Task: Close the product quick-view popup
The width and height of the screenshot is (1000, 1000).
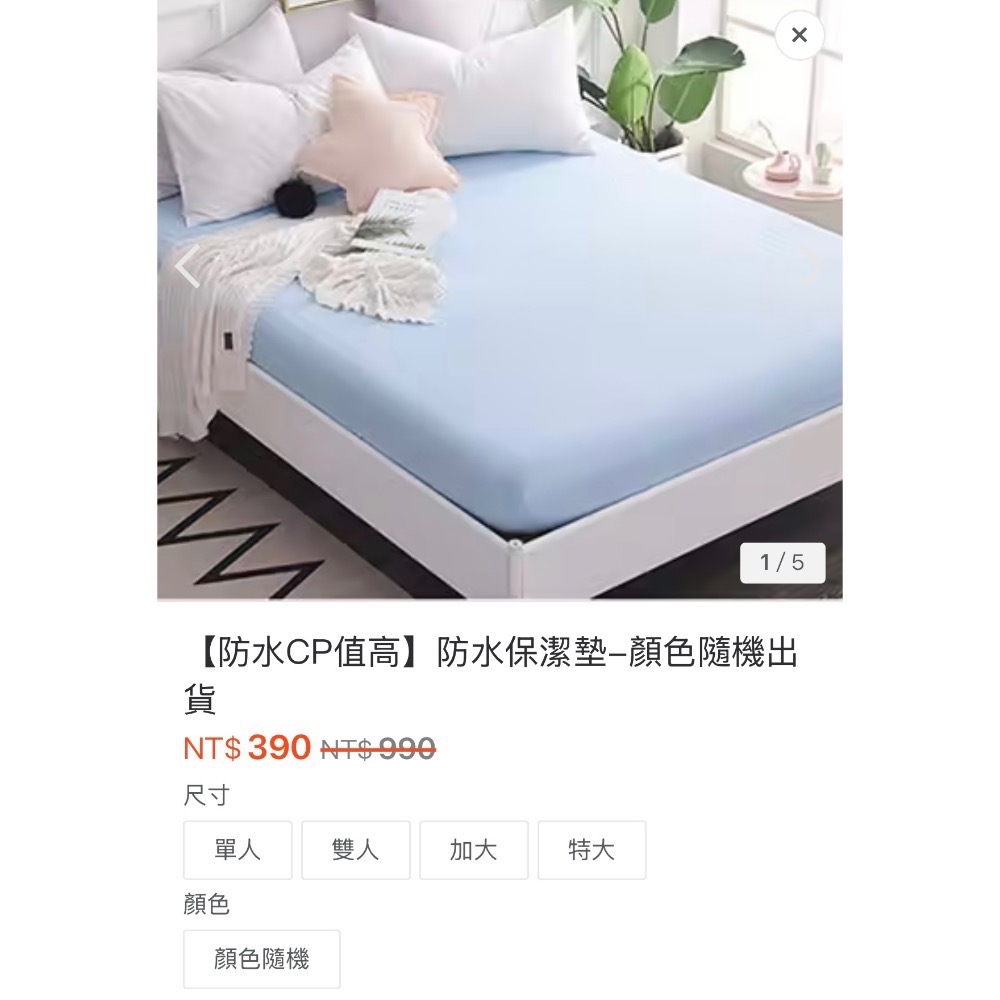Action: pos(799,36)
